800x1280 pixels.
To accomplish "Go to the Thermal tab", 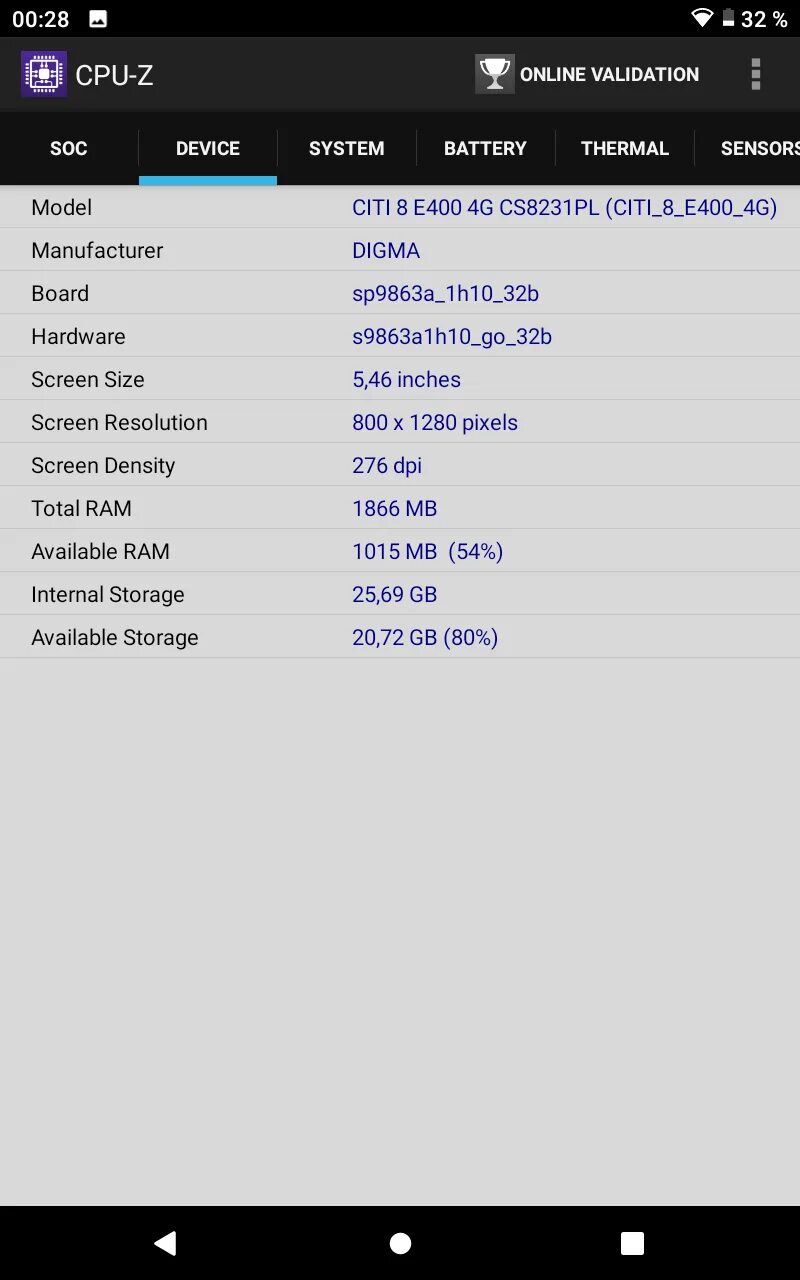I will tap(625, 148).
